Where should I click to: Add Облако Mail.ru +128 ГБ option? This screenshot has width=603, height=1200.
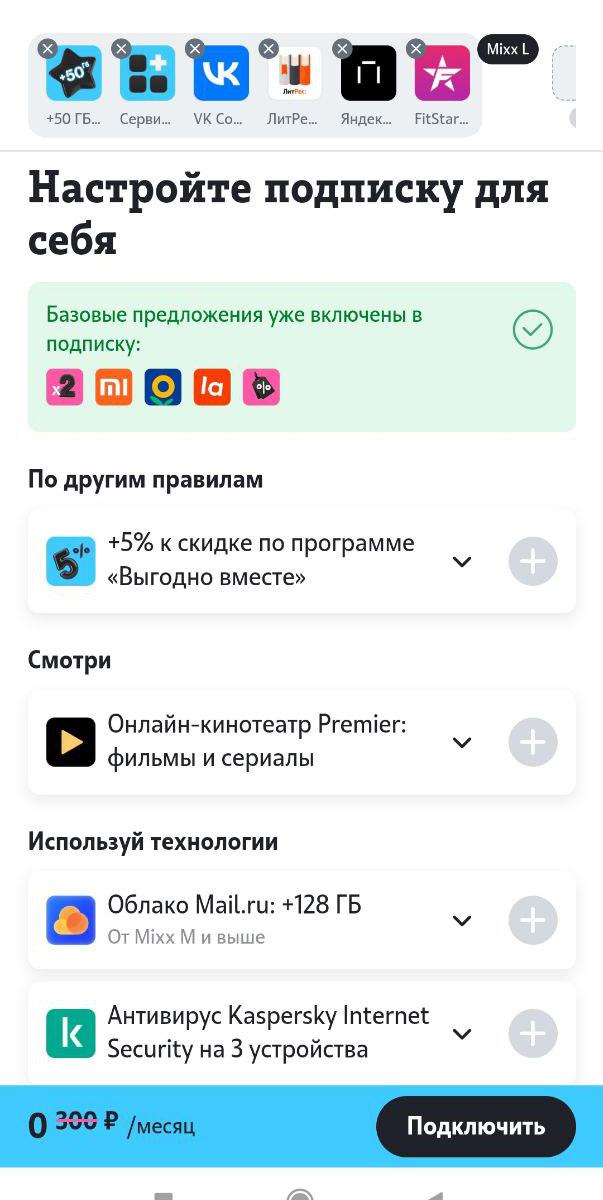[x=532, y=921]
